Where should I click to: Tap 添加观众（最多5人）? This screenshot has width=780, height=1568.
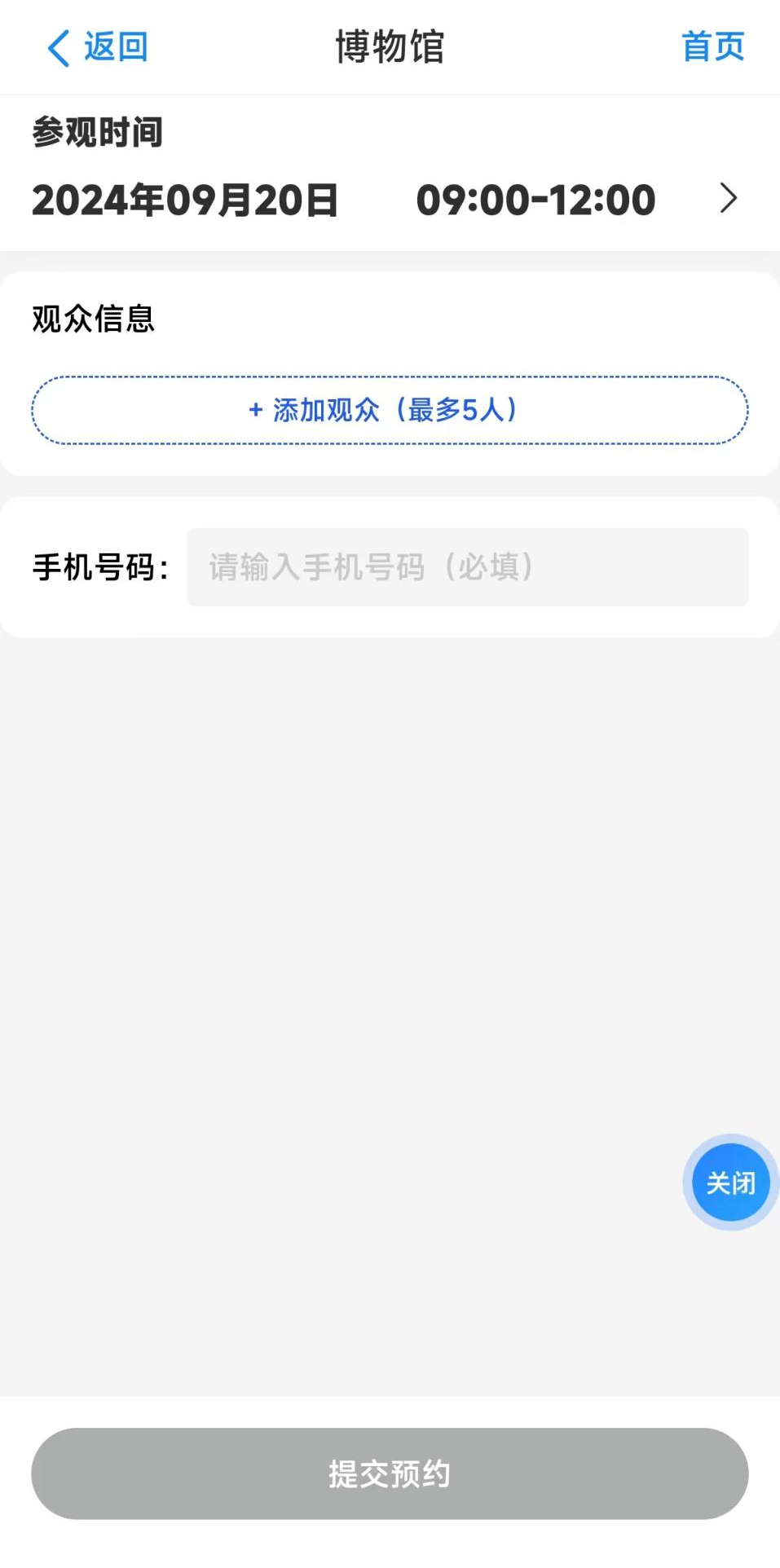click(390, 410)
